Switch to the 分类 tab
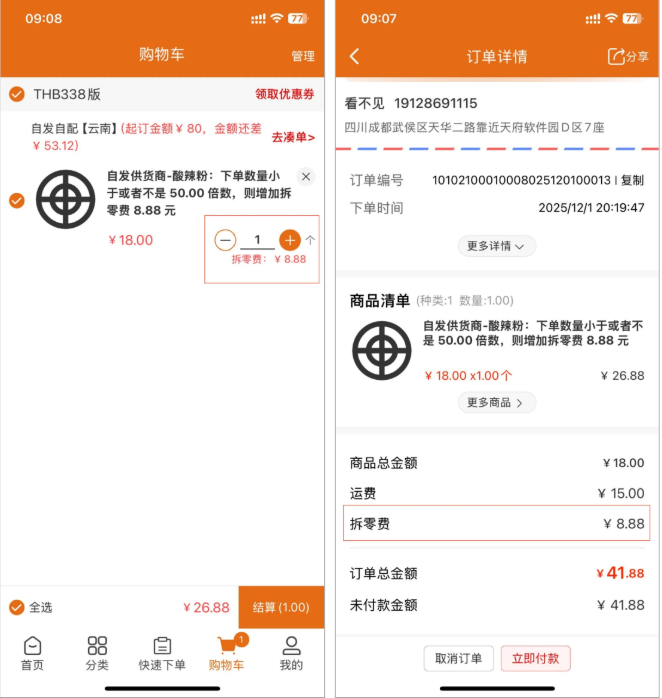The width and height of the screenshot is (662, 698). click(97, 653)
